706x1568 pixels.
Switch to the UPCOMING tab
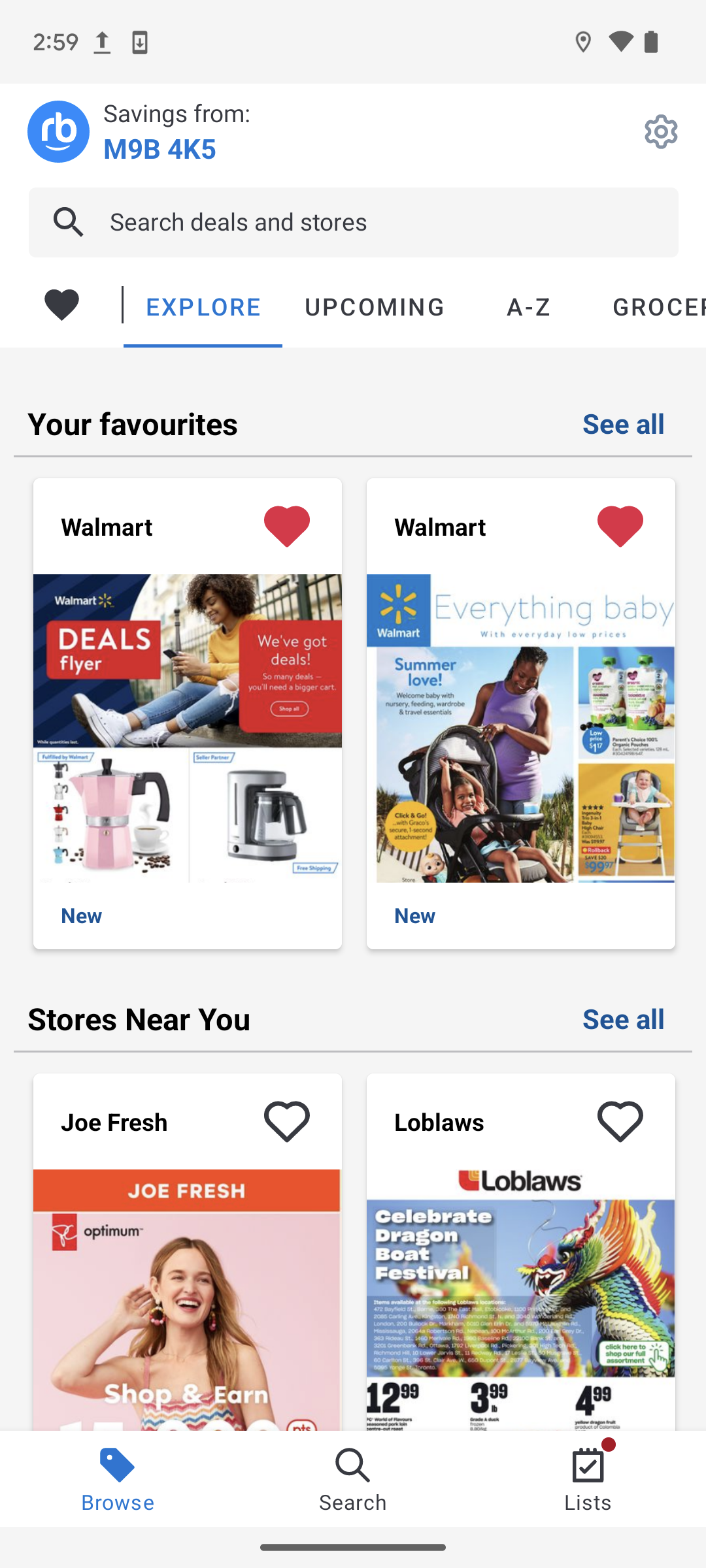tap(374, 307)
